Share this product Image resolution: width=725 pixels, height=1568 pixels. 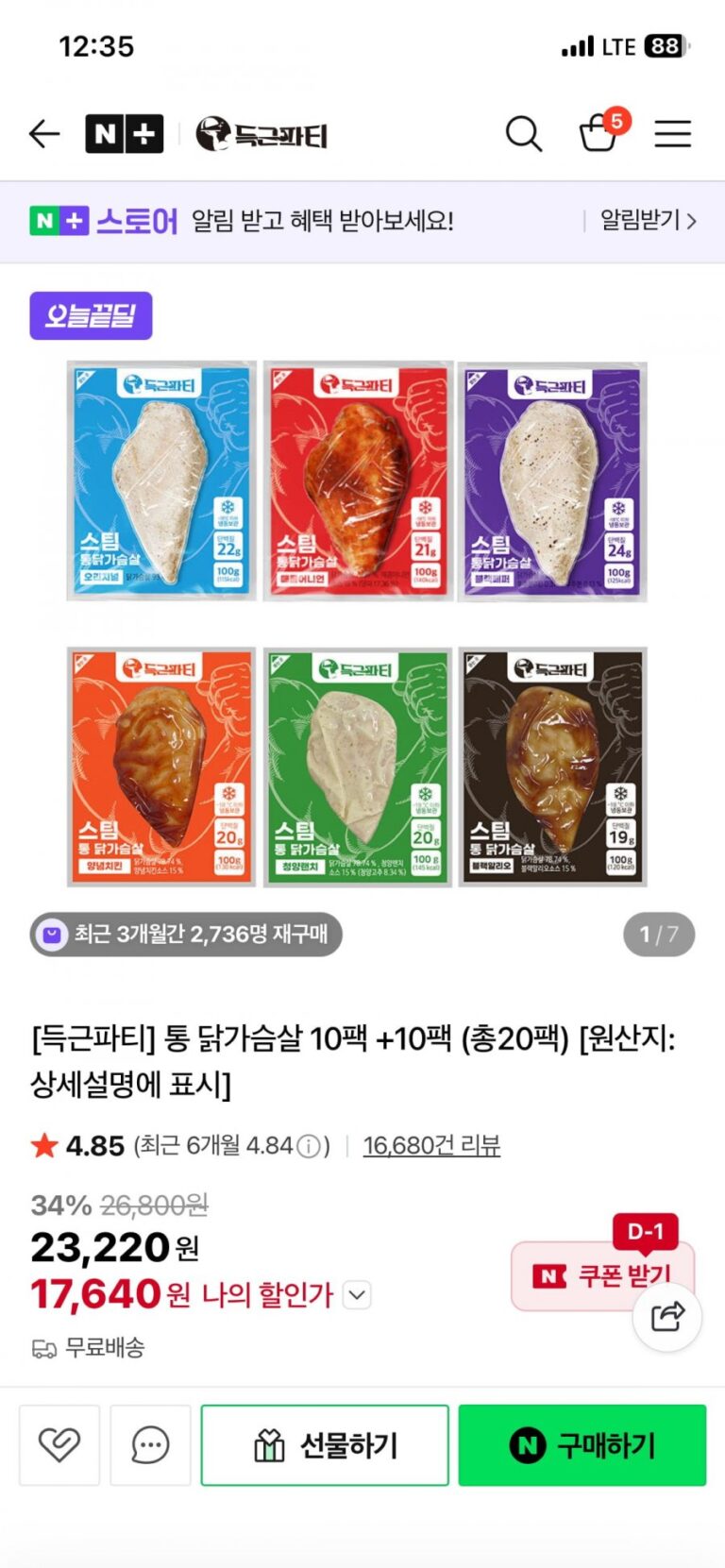(x=667, y=1315)
